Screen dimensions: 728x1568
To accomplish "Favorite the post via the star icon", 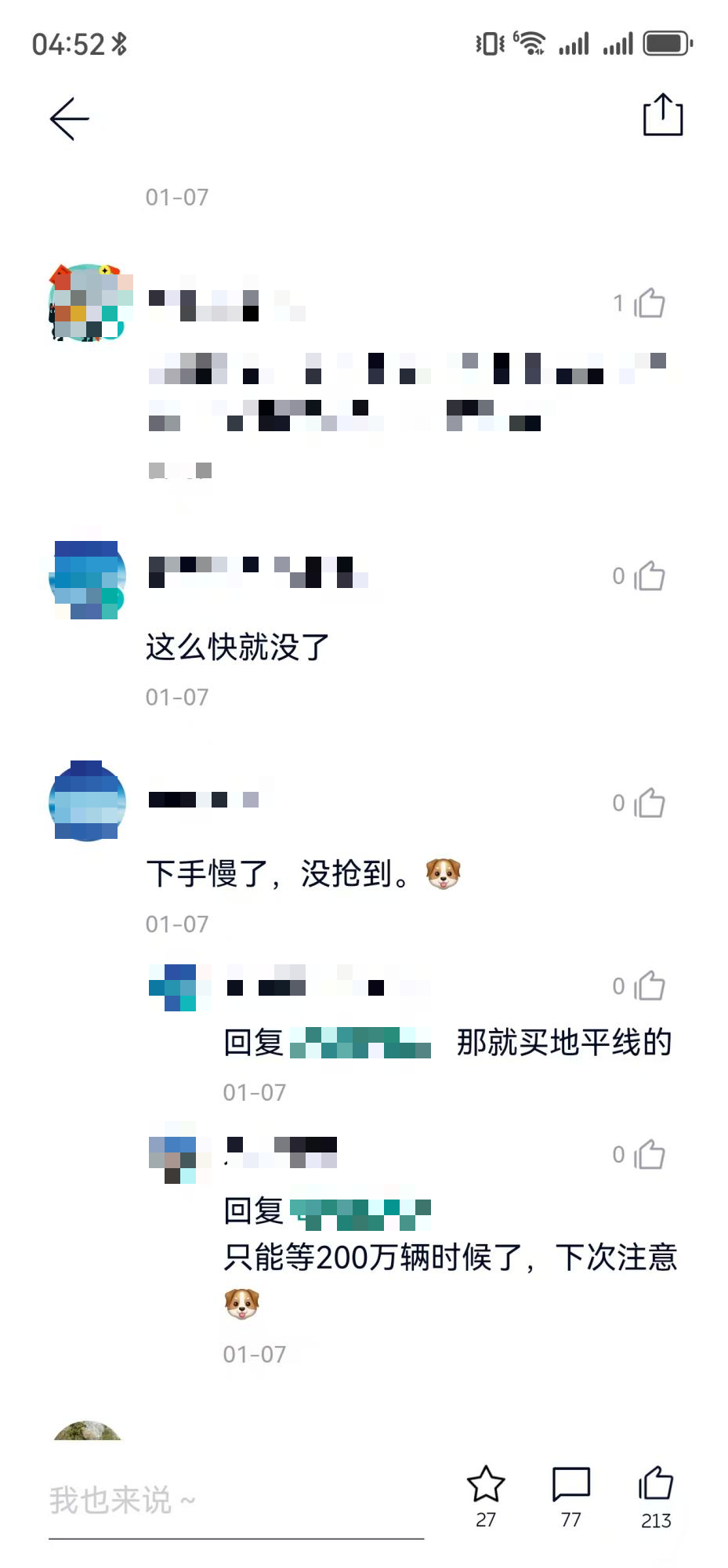I will [486, 1485].
